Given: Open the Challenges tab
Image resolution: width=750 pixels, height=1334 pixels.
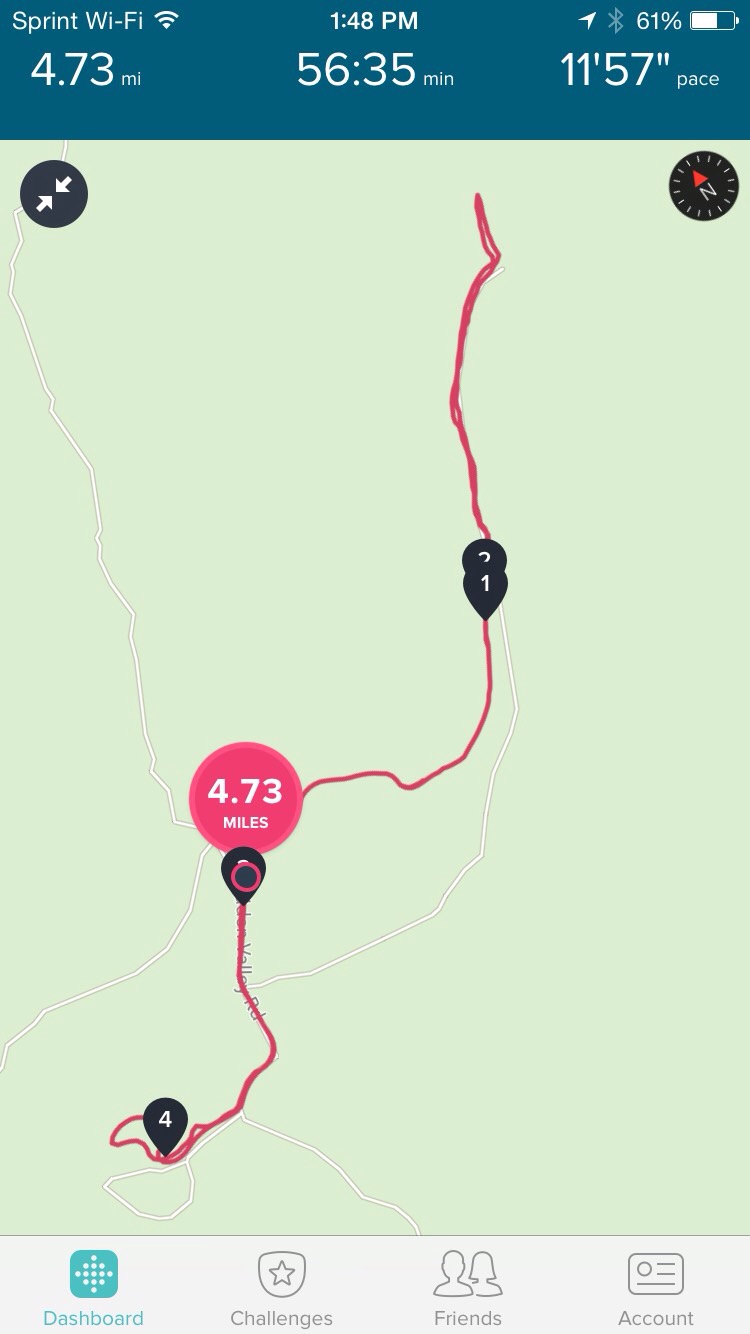Looking at the screenshot, I should click(281, 1288).
